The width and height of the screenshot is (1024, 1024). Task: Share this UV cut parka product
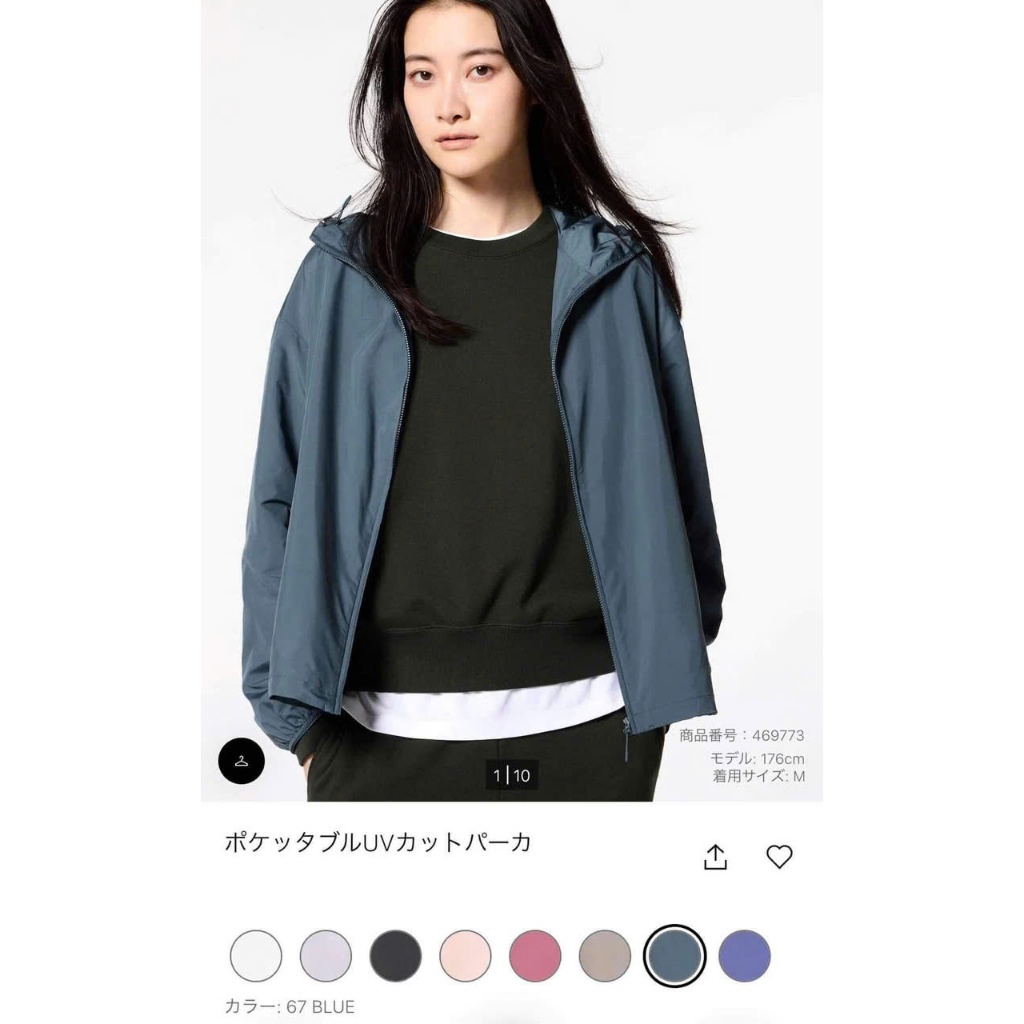pyautogui.click(x=715, y=857)
